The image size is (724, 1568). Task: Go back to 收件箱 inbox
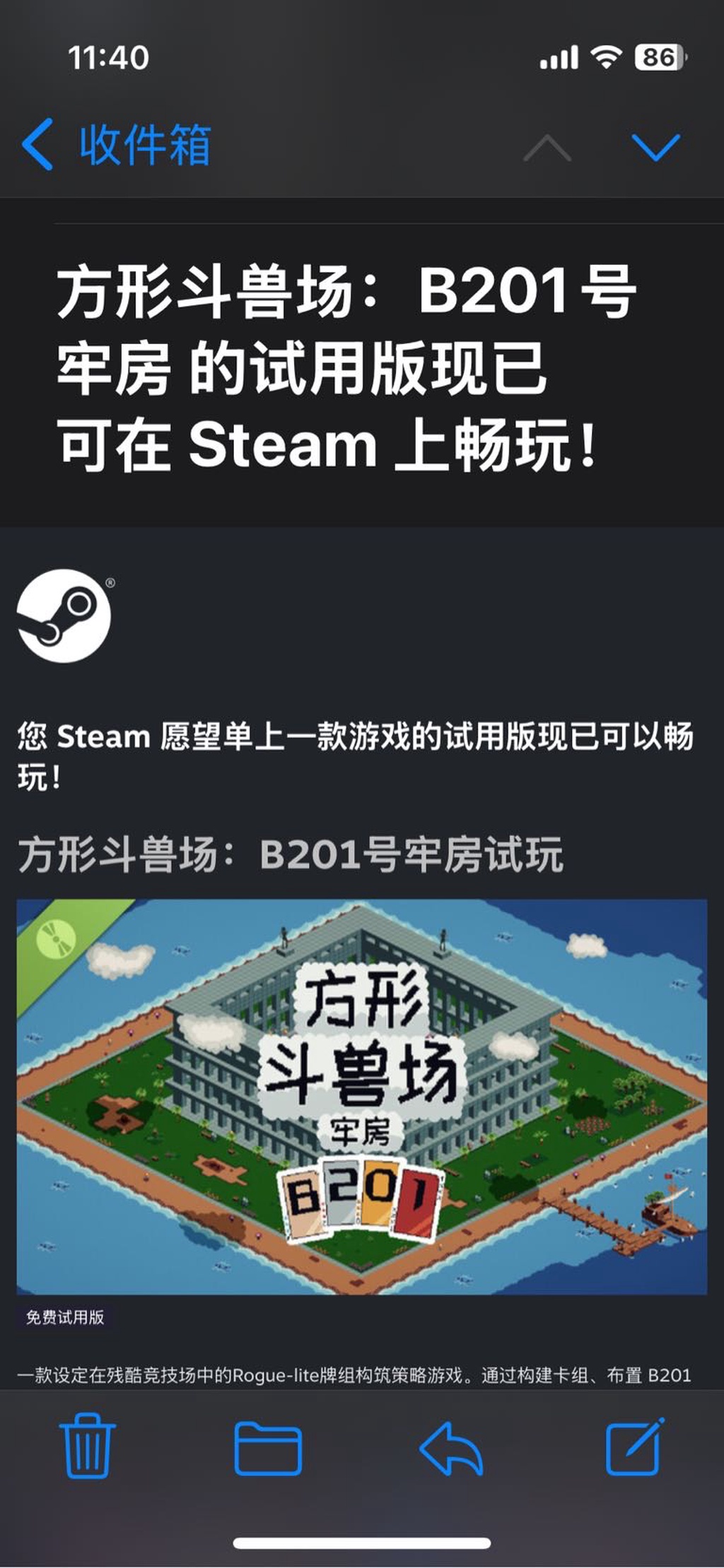(x=117, y=145)
